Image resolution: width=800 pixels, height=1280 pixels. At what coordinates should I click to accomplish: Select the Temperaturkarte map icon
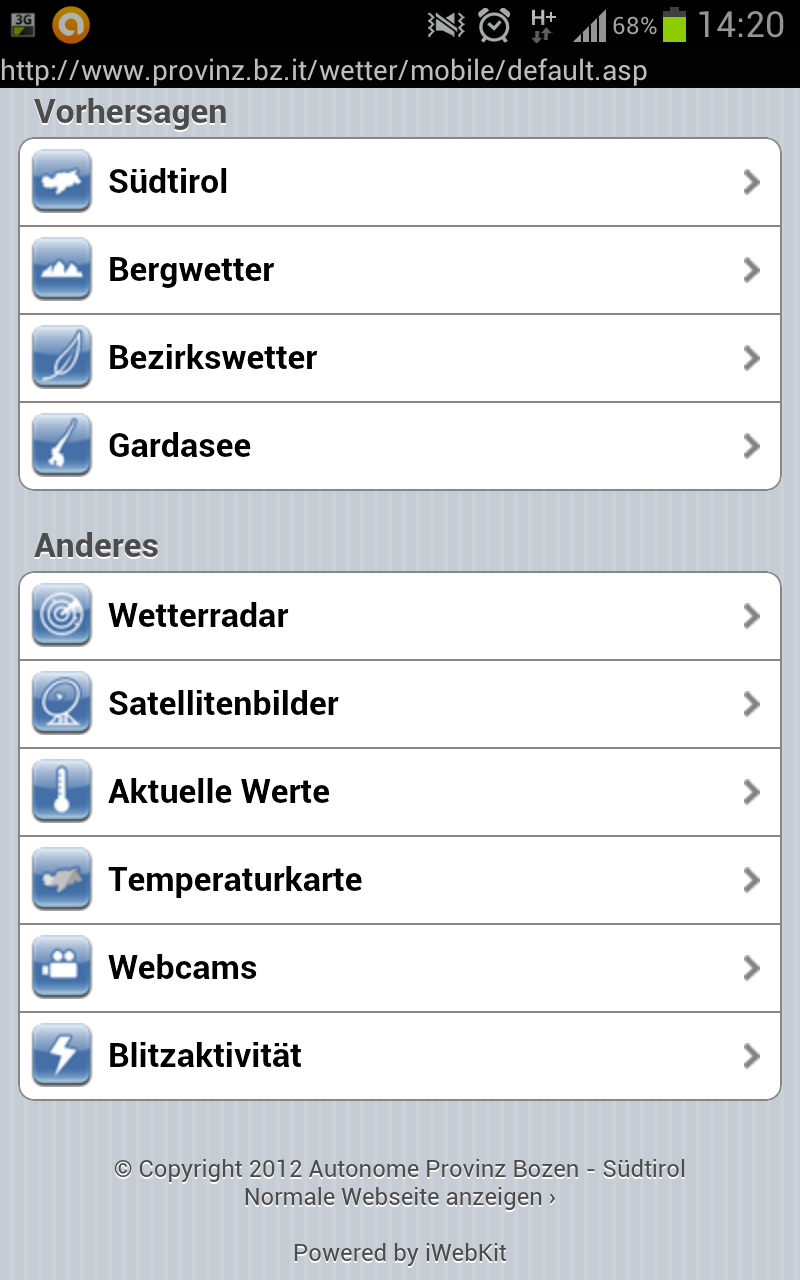point(61,879)
